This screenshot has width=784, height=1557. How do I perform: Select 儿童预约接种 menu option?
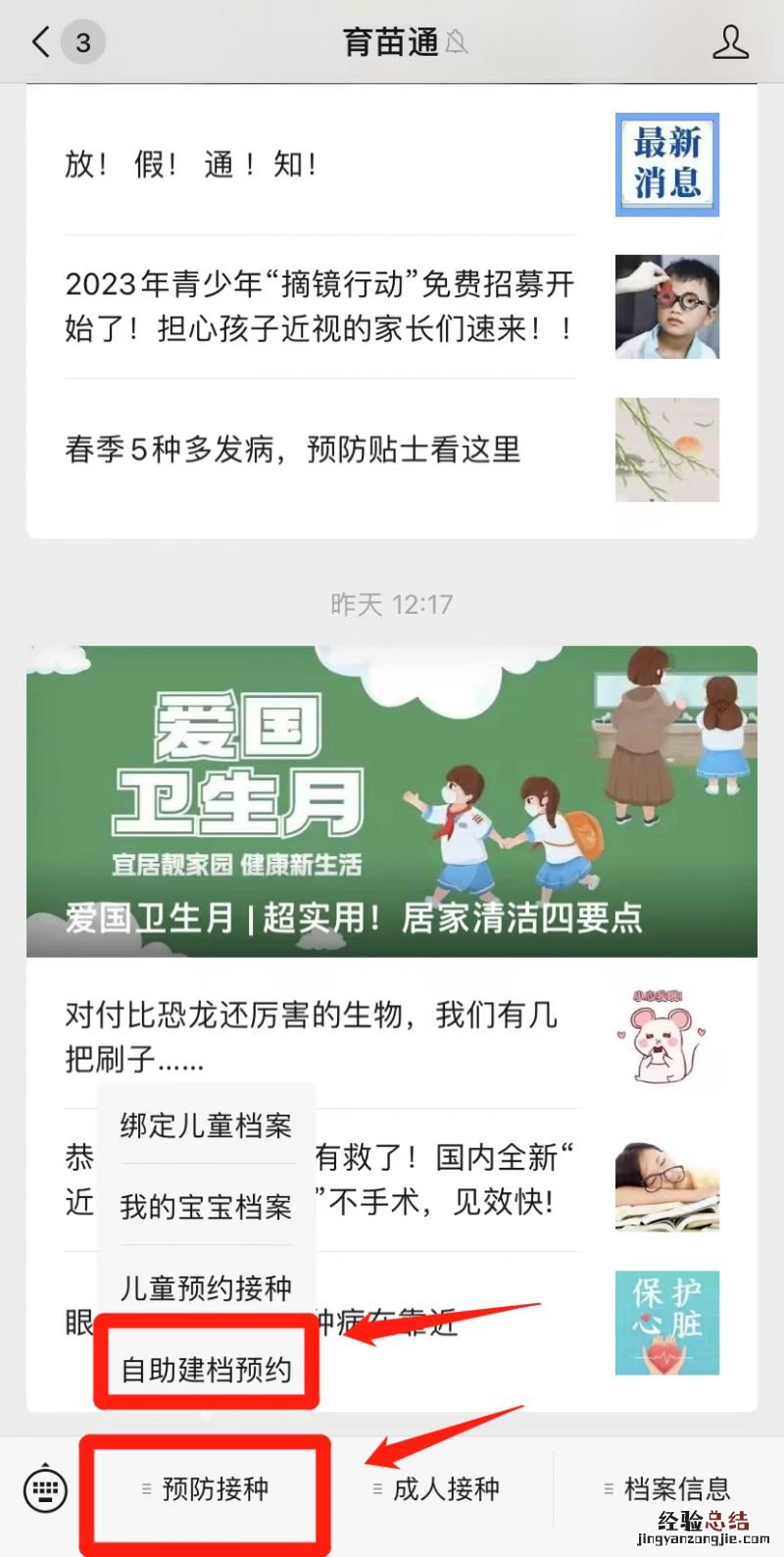206,1287
